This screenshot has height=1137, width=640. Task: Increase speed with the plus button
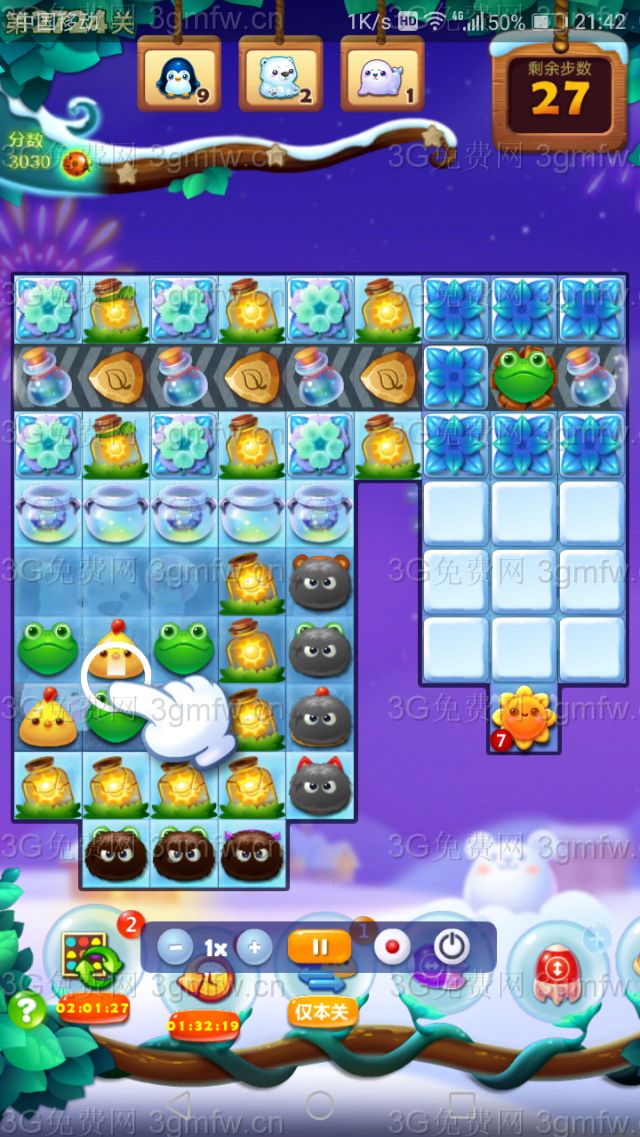point(254,946)
